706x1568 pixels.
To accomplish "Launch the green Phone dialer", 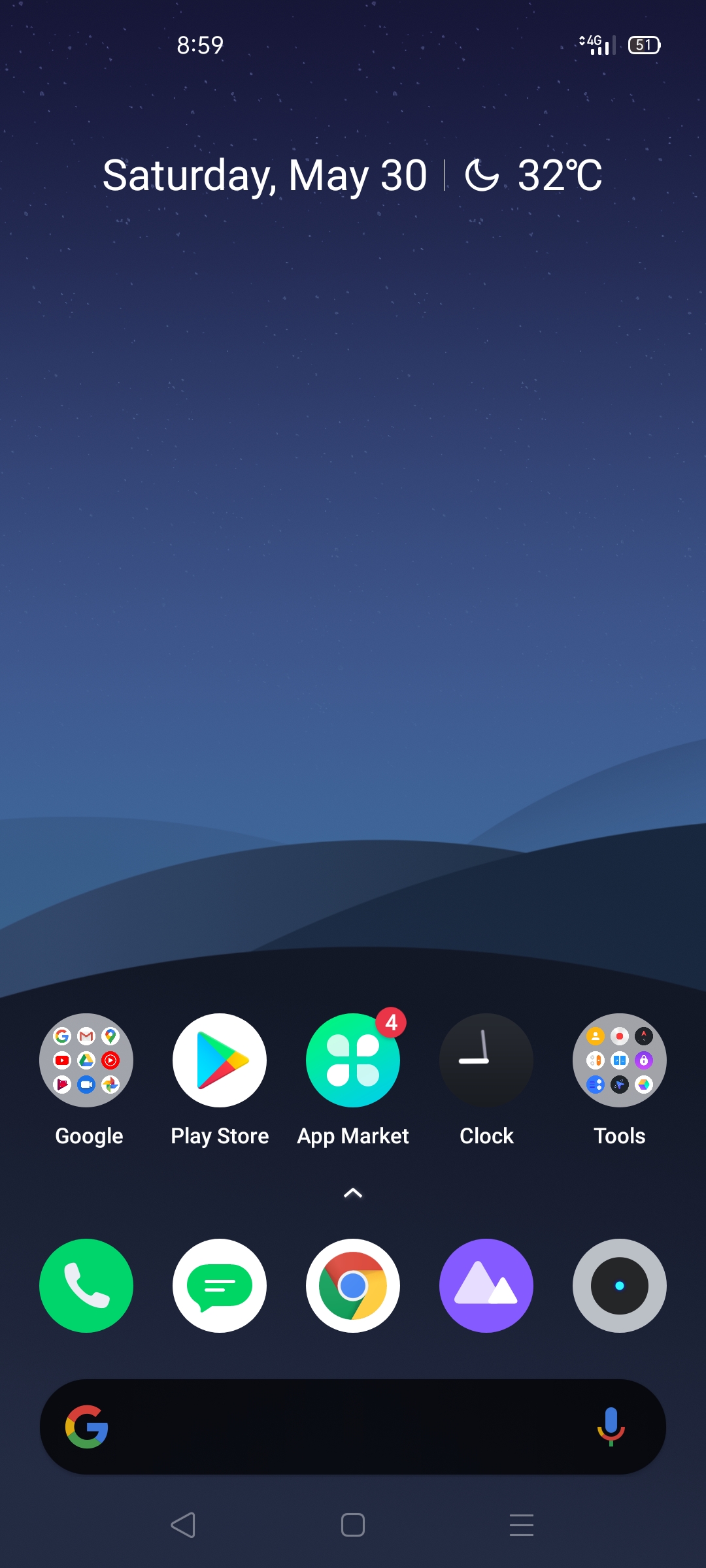I will pyautogui.click(x=86, y=1285).
